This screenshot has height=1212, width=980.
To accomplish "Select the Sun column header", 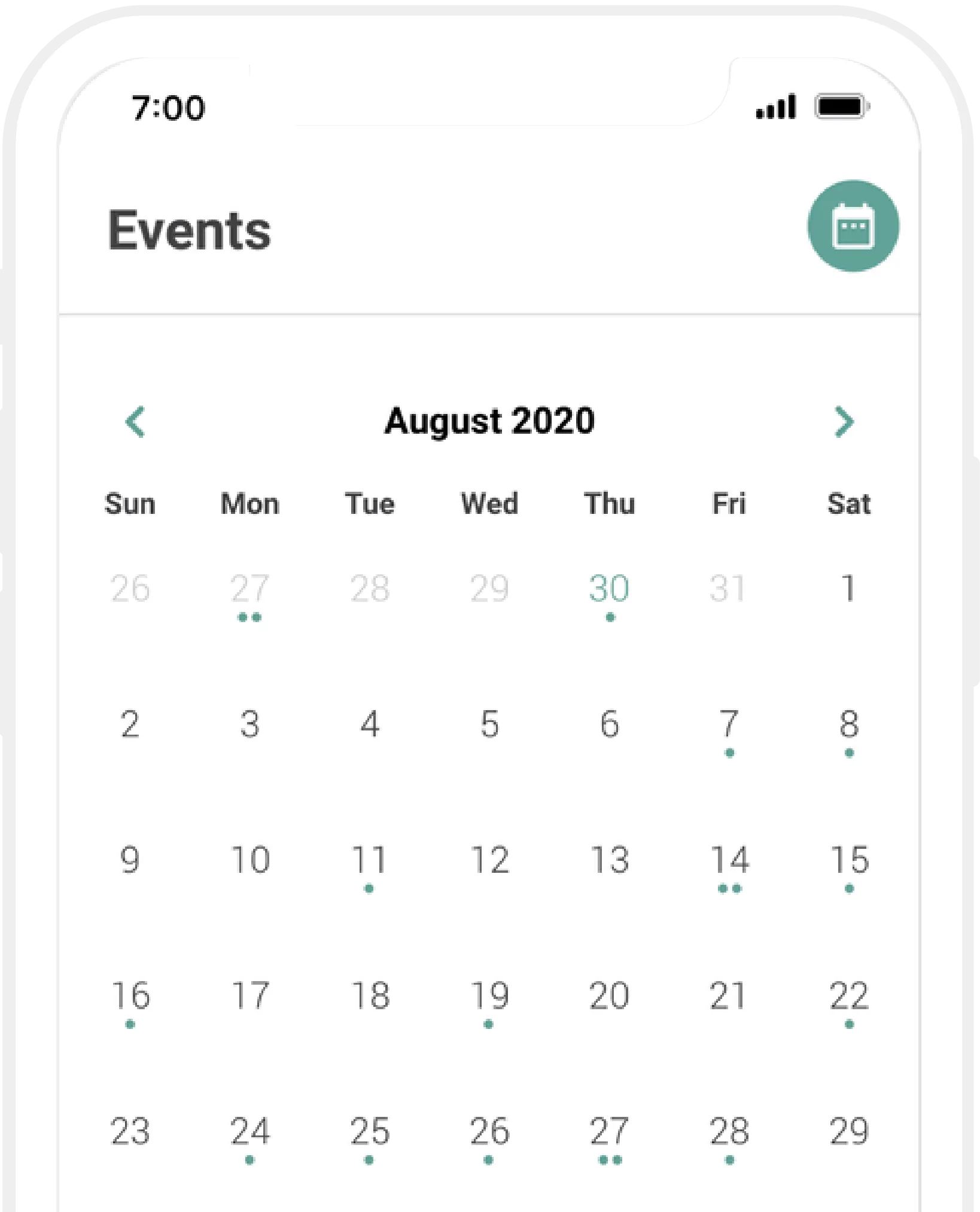I will click(x=130, y=504).
